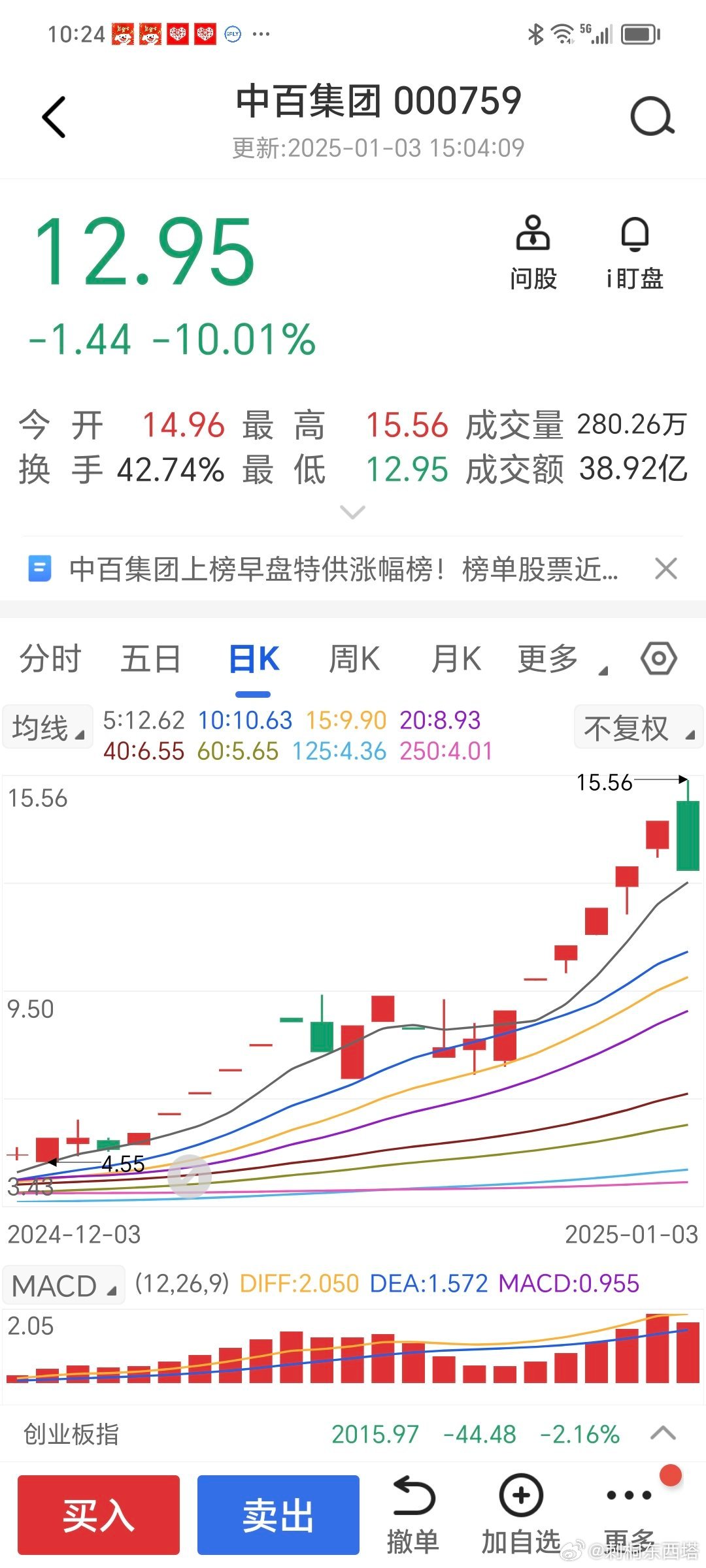Open the 中百集团上榜 news banner
Viewport: 706px width, 1568px height.
coord(343,569)
